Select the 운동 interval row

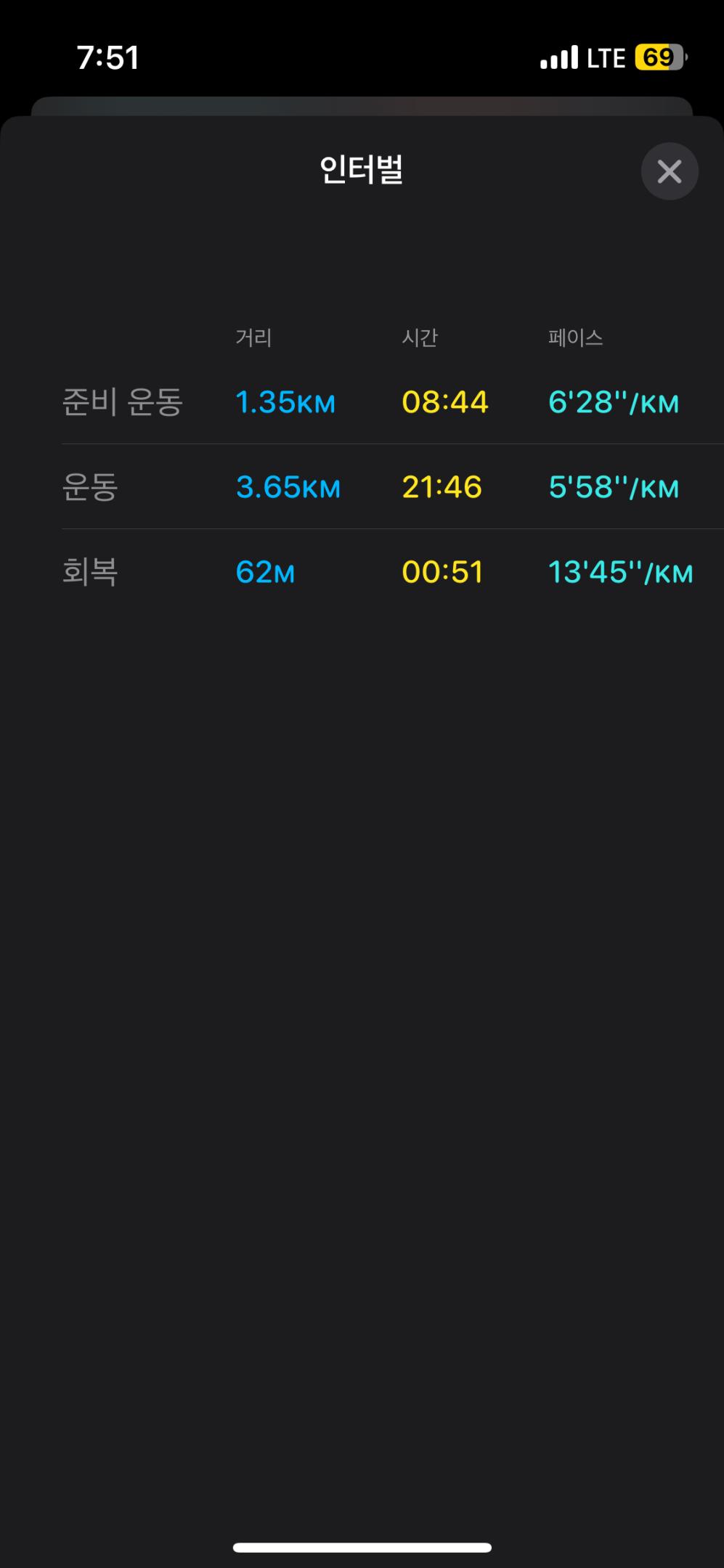362,487
